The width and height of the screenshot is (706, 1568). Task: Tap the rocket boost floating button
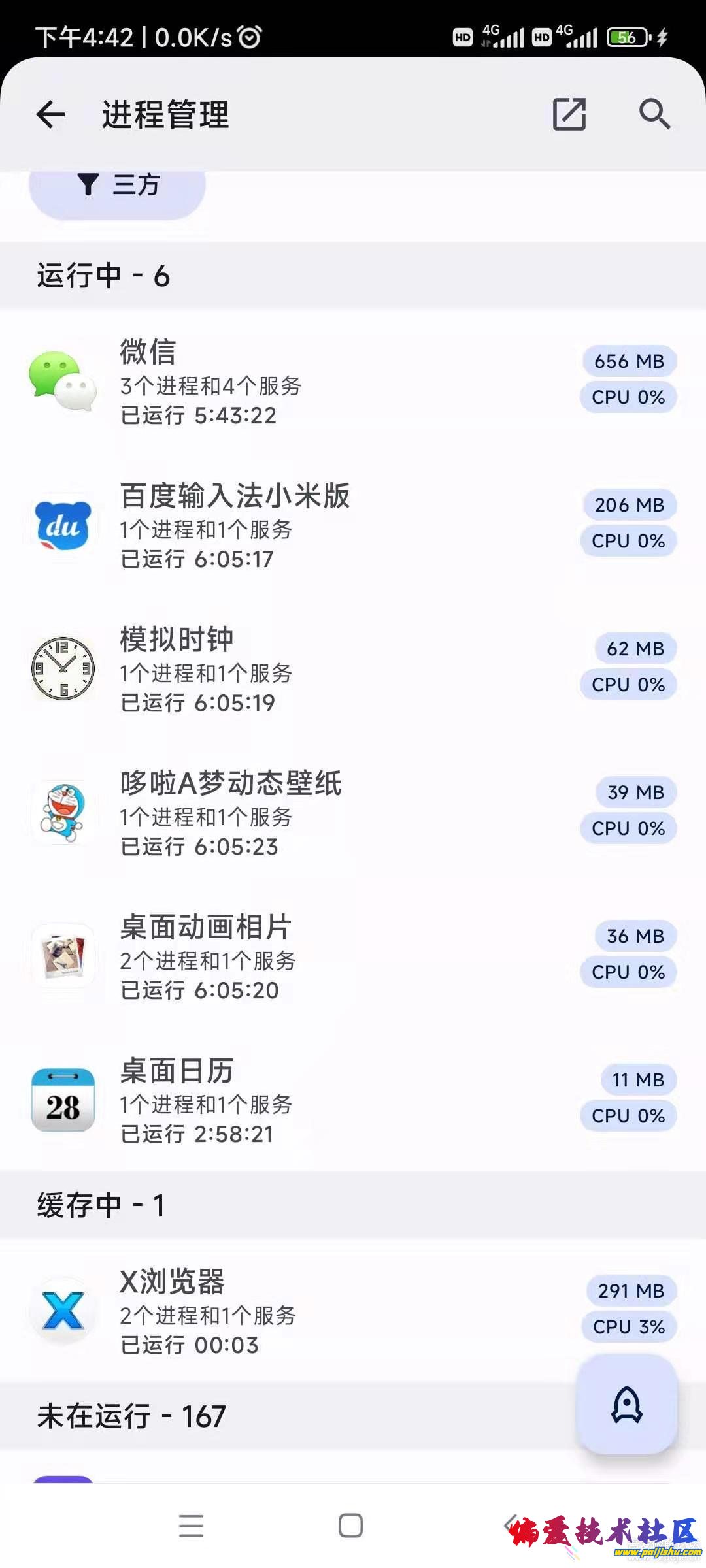coord(626,1405)
